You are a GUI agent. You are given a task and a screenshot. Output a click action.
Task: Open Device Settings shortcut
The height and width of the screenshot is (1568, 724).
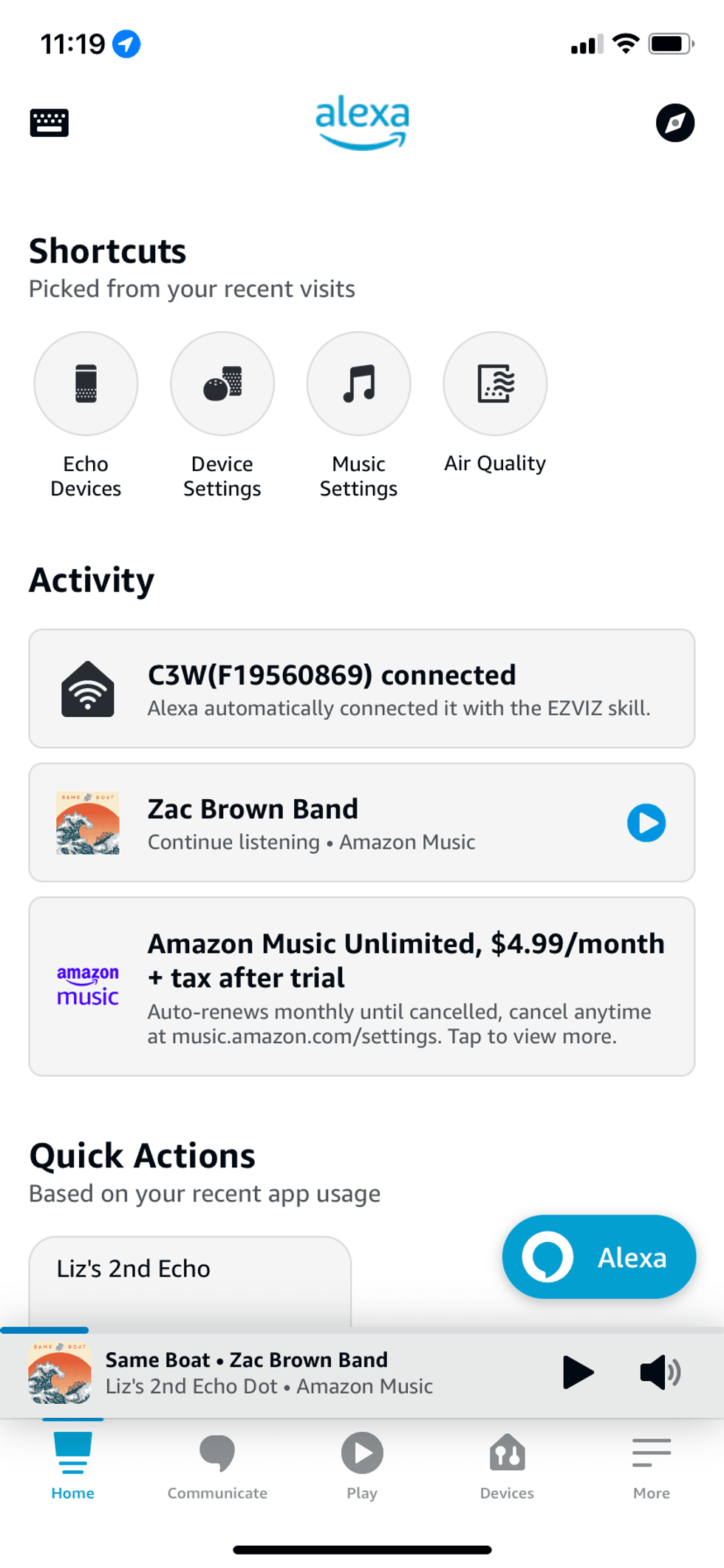pyautogui.click(x=222, y=383)
